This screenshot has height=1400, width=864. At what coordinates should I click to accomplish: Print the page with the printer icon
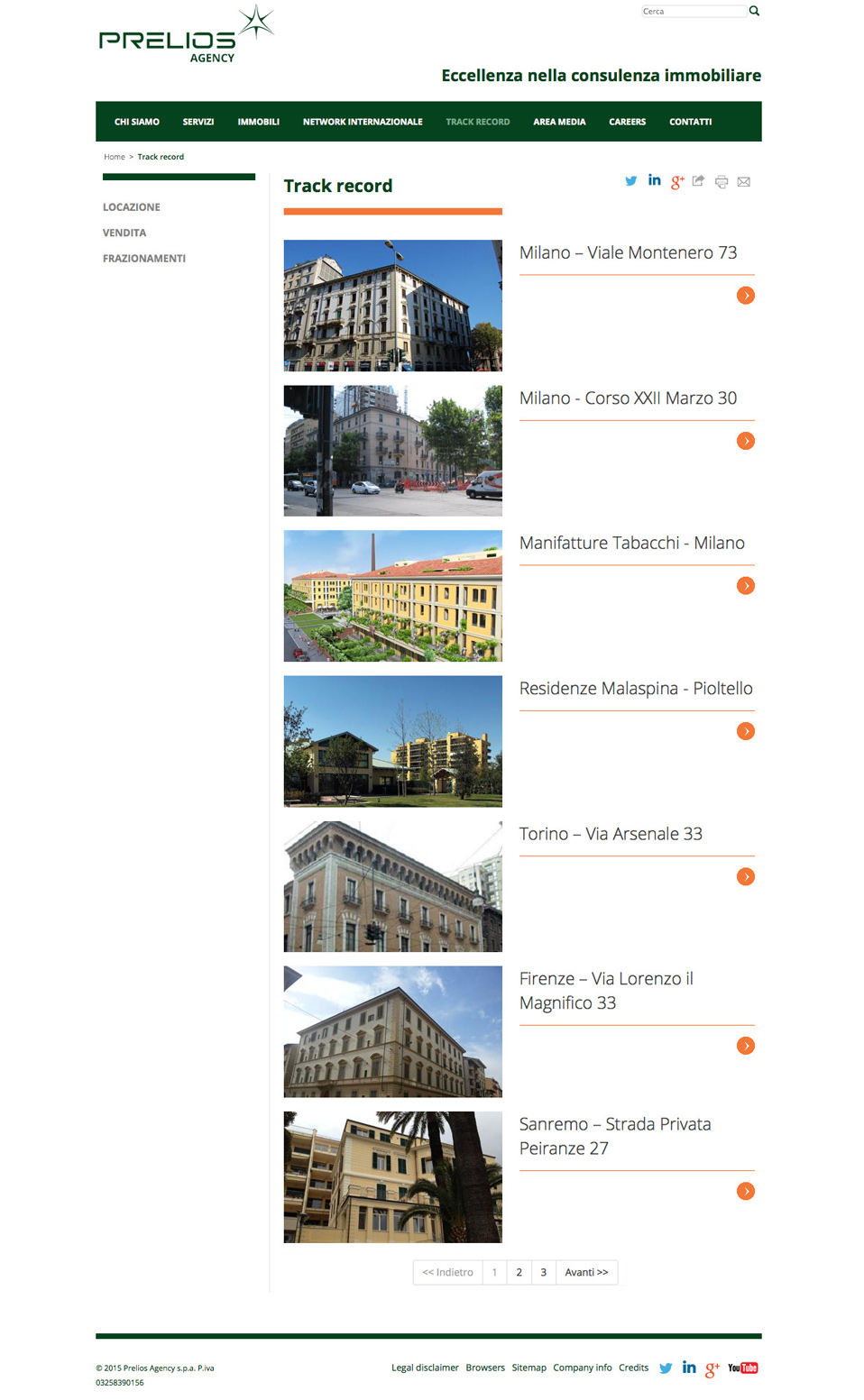pyautogui.click(x=722, y=182)
